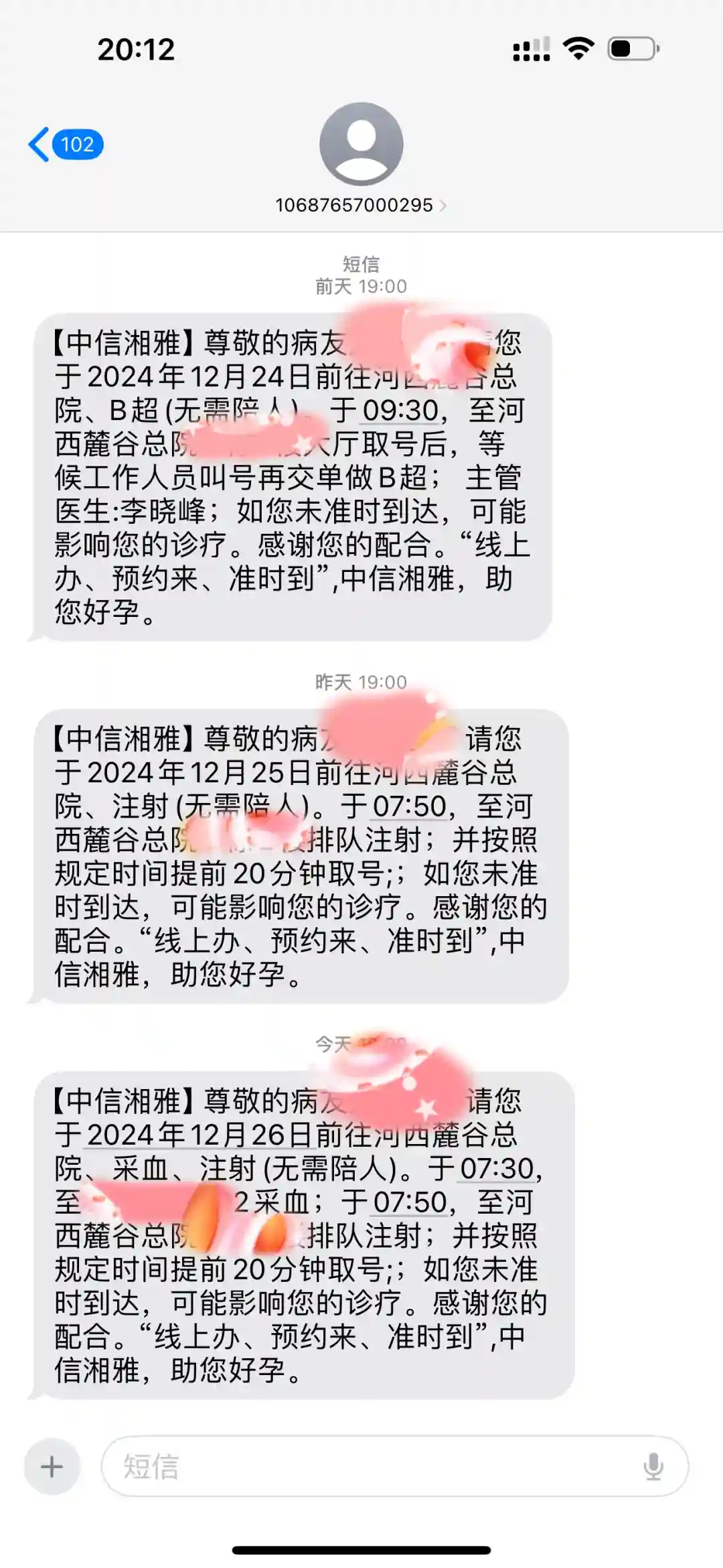Open the plus attachments menu
723x1568 pixels.
(x=52, y=1467)
